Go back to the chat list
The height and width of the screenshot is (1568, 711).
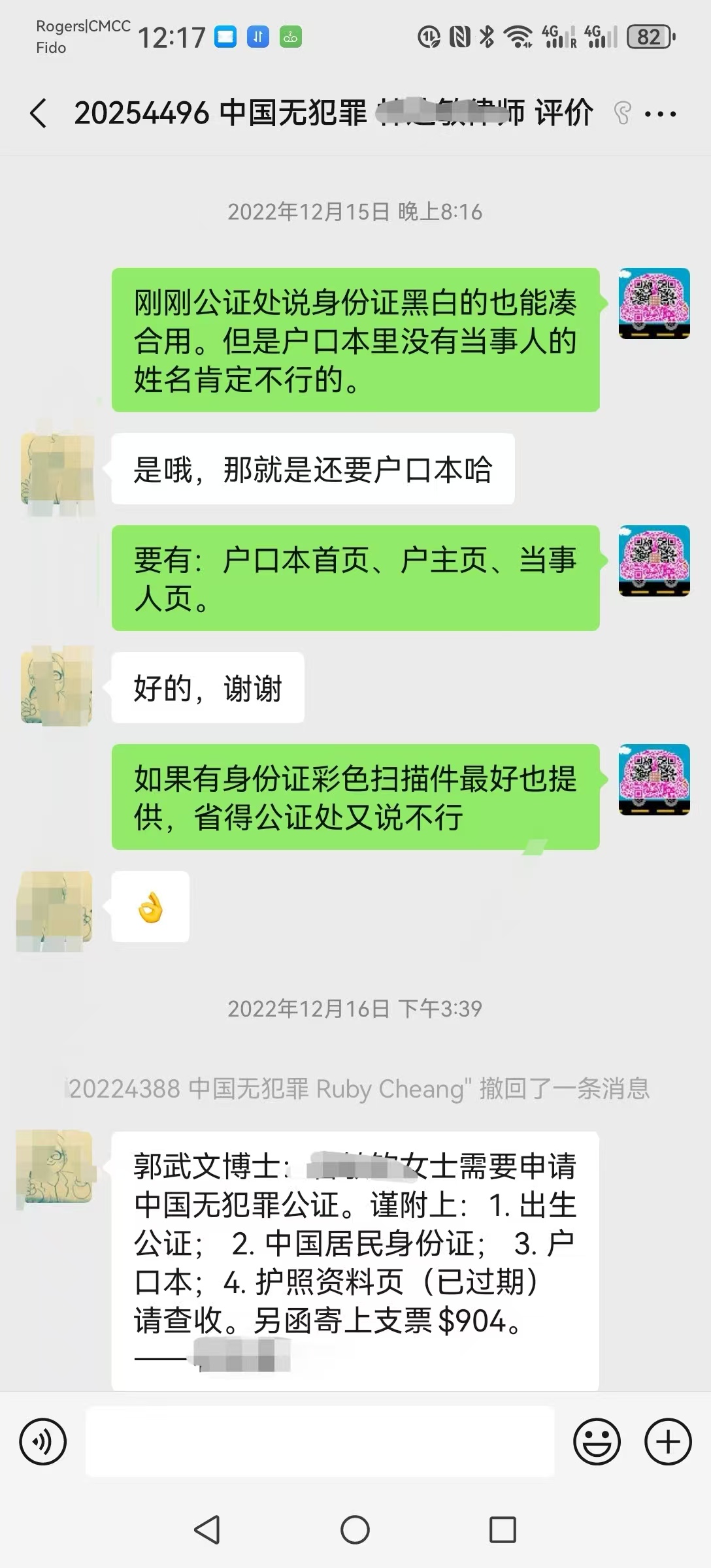pos(39,114)
